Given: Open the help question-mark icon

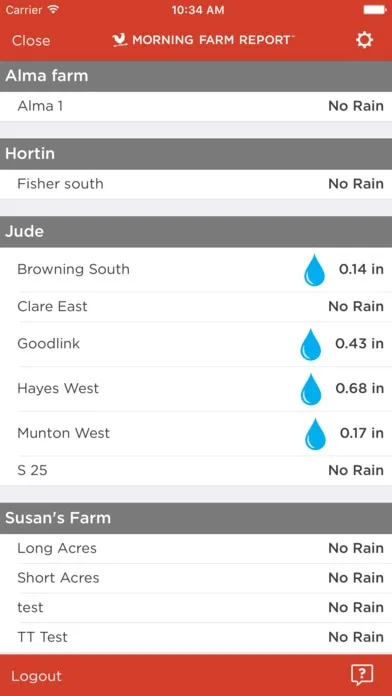Looking at the screenshot, I should pyautogui.click(x=362, y=676).
